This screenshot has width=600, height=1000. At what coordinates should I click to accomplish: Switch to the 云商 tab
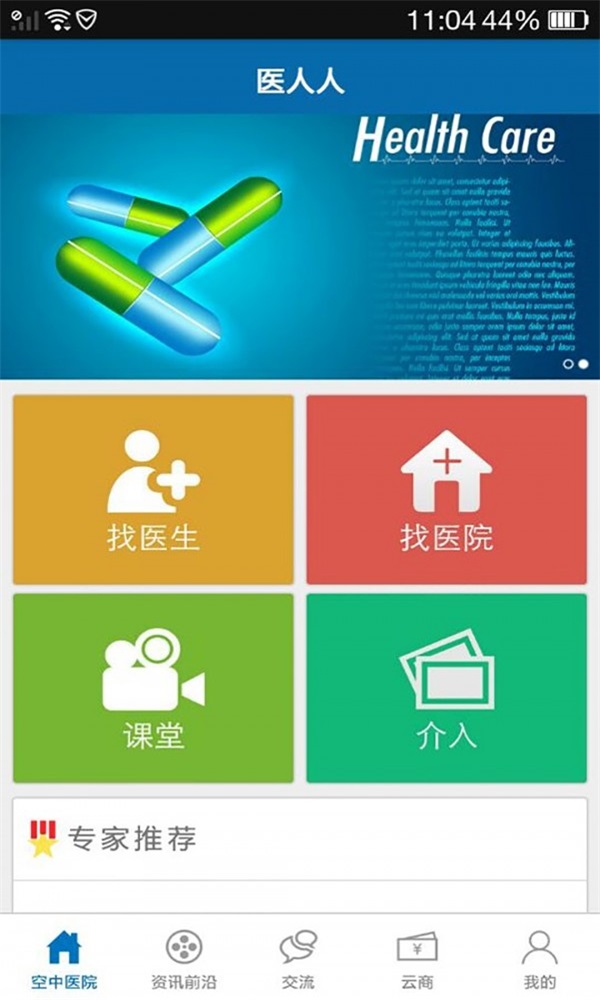(x=417, y=957)
